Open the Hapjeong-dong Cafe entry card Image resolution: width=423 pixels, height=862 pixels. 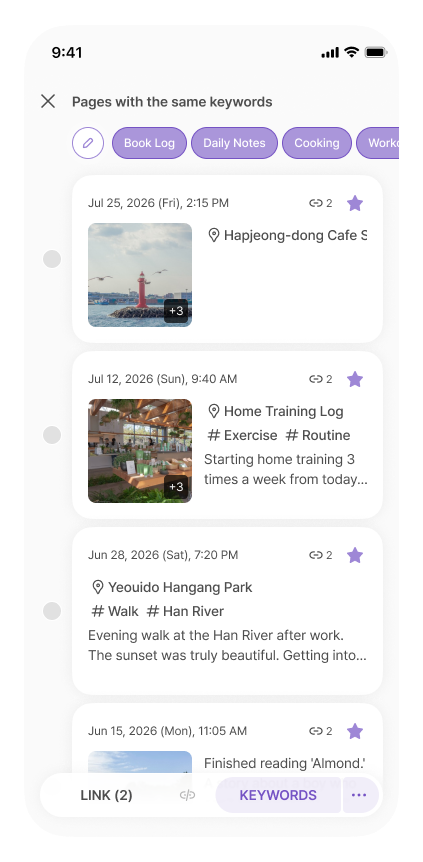[x=227, y=259]
